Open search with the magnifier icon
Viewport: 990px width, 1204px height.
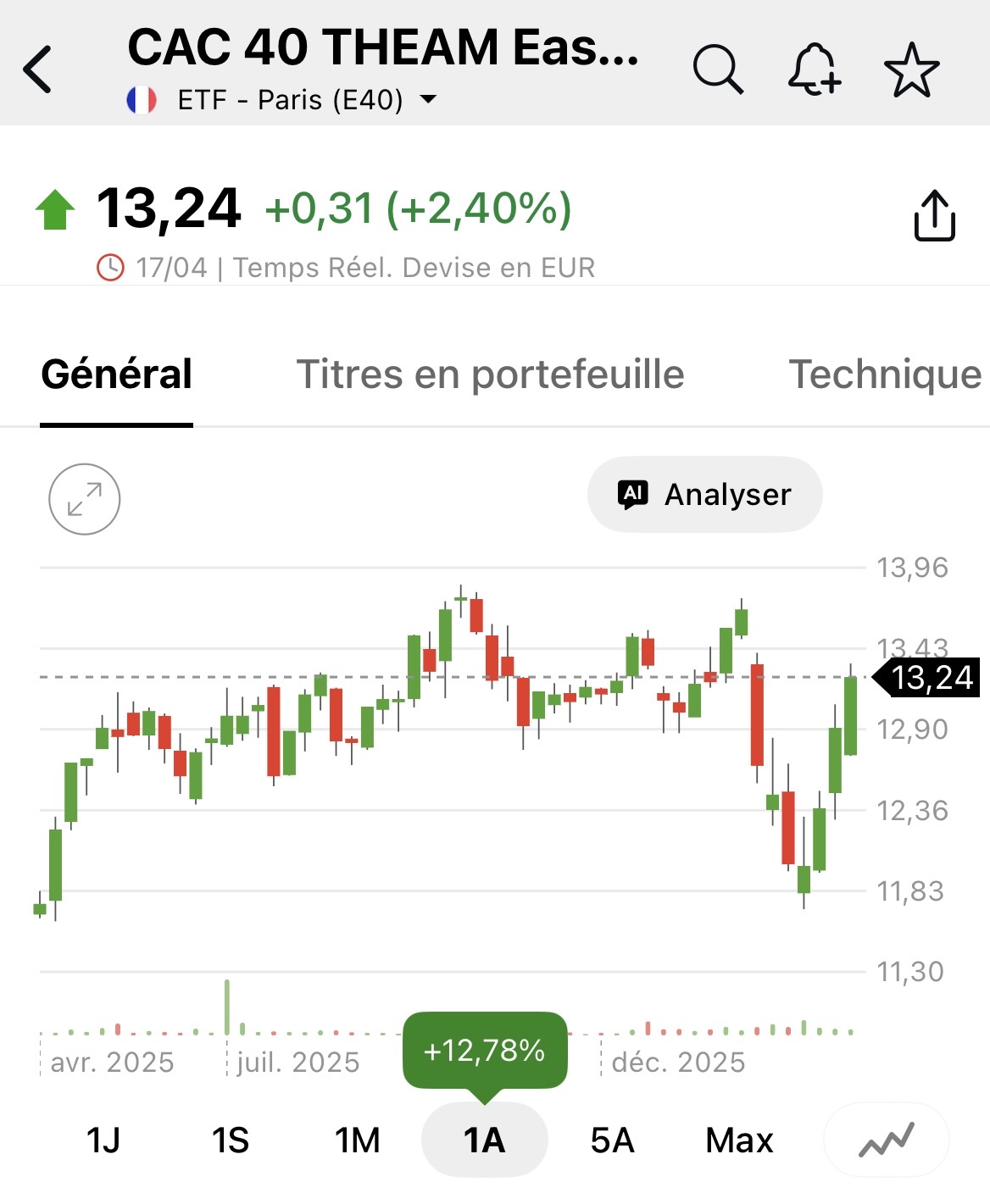[x=717, y=69]
